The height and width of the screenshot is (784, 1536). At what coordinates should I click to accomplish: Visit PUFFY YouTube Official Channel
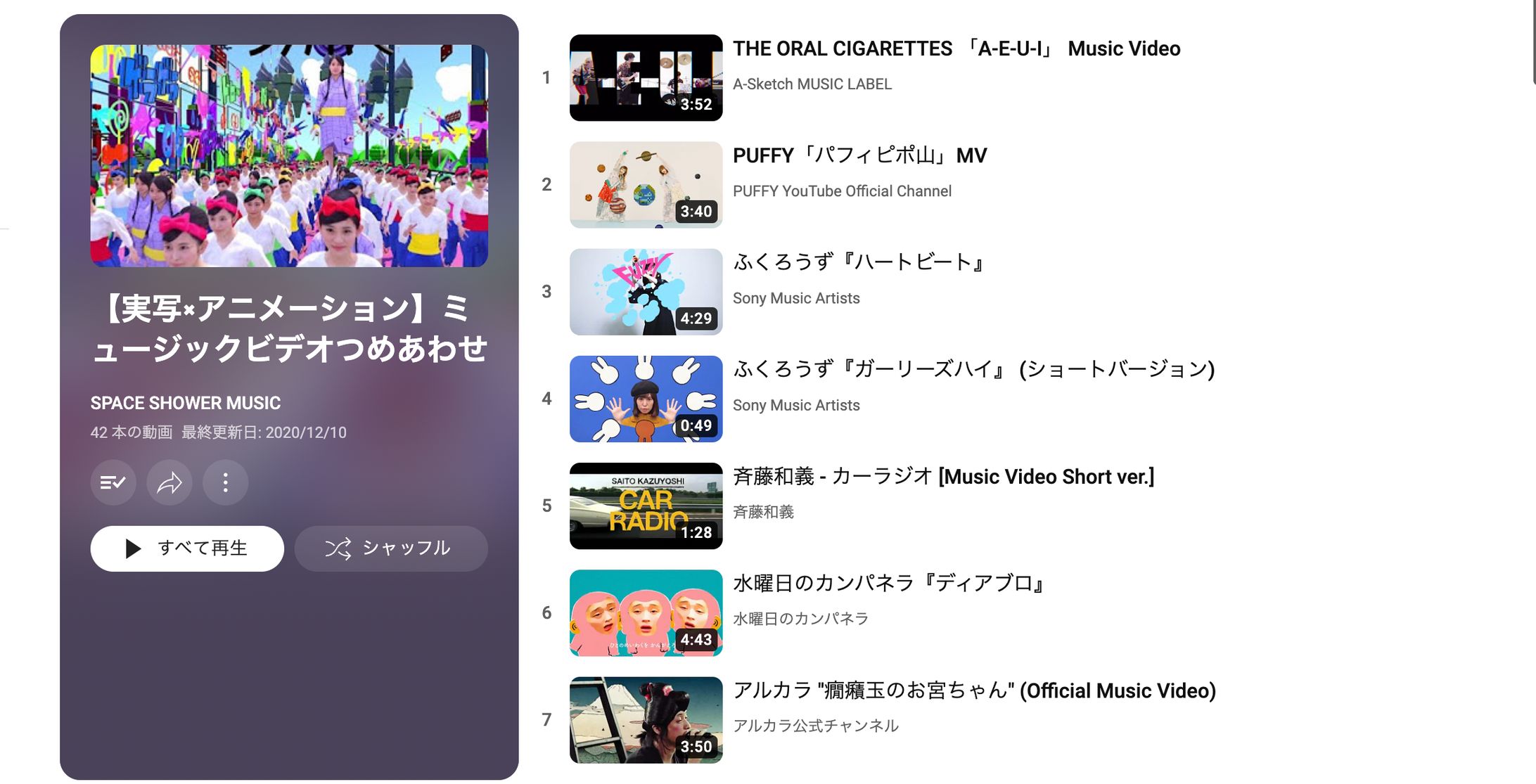pos(841,191)
